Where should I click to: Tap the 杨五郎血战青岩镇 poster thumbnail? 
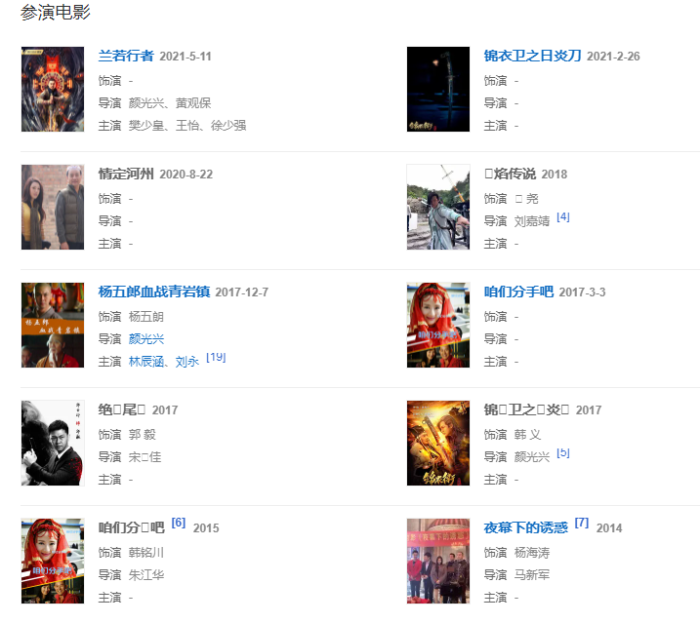52,325
